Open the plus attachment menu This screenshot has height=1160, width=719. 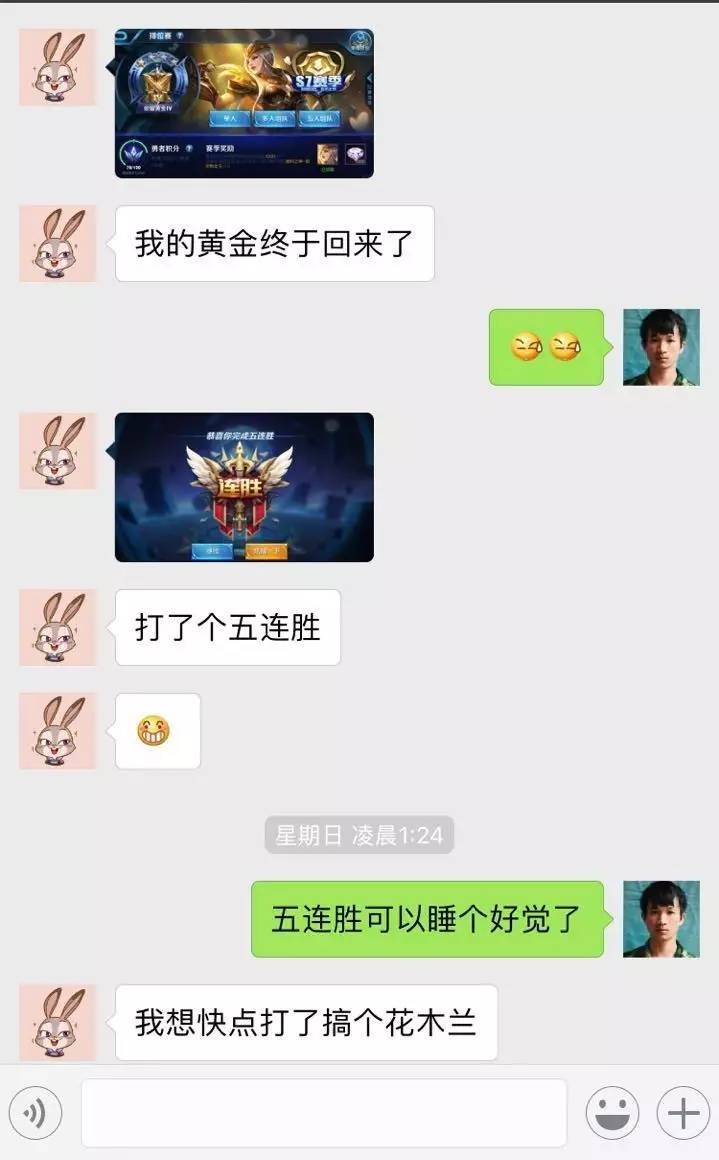point(683,1113)
